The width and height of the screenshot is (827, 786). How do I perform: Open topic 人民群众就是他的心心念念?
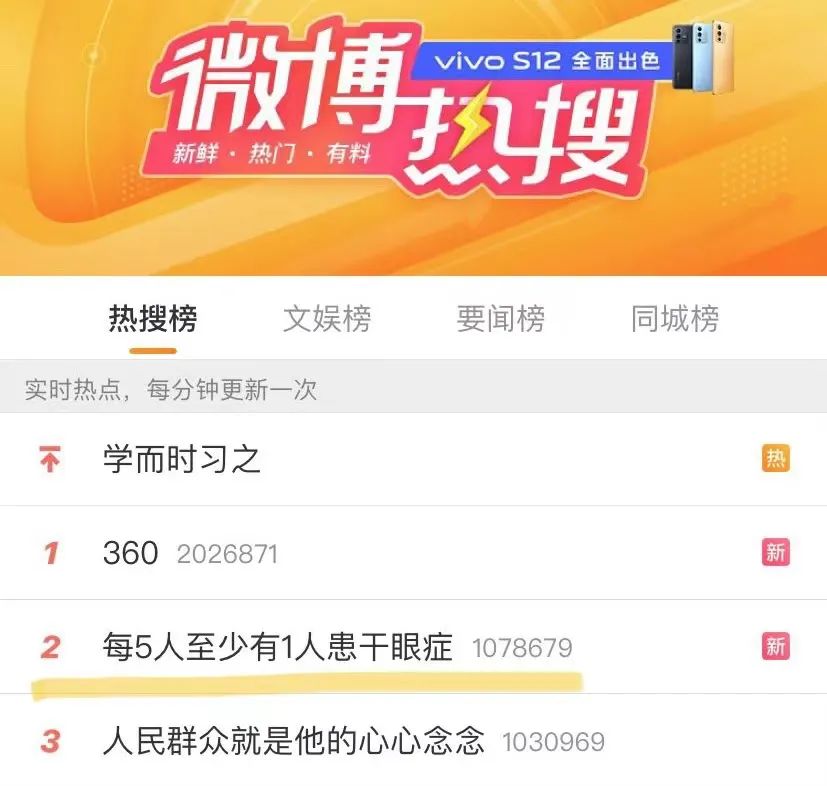293,742
